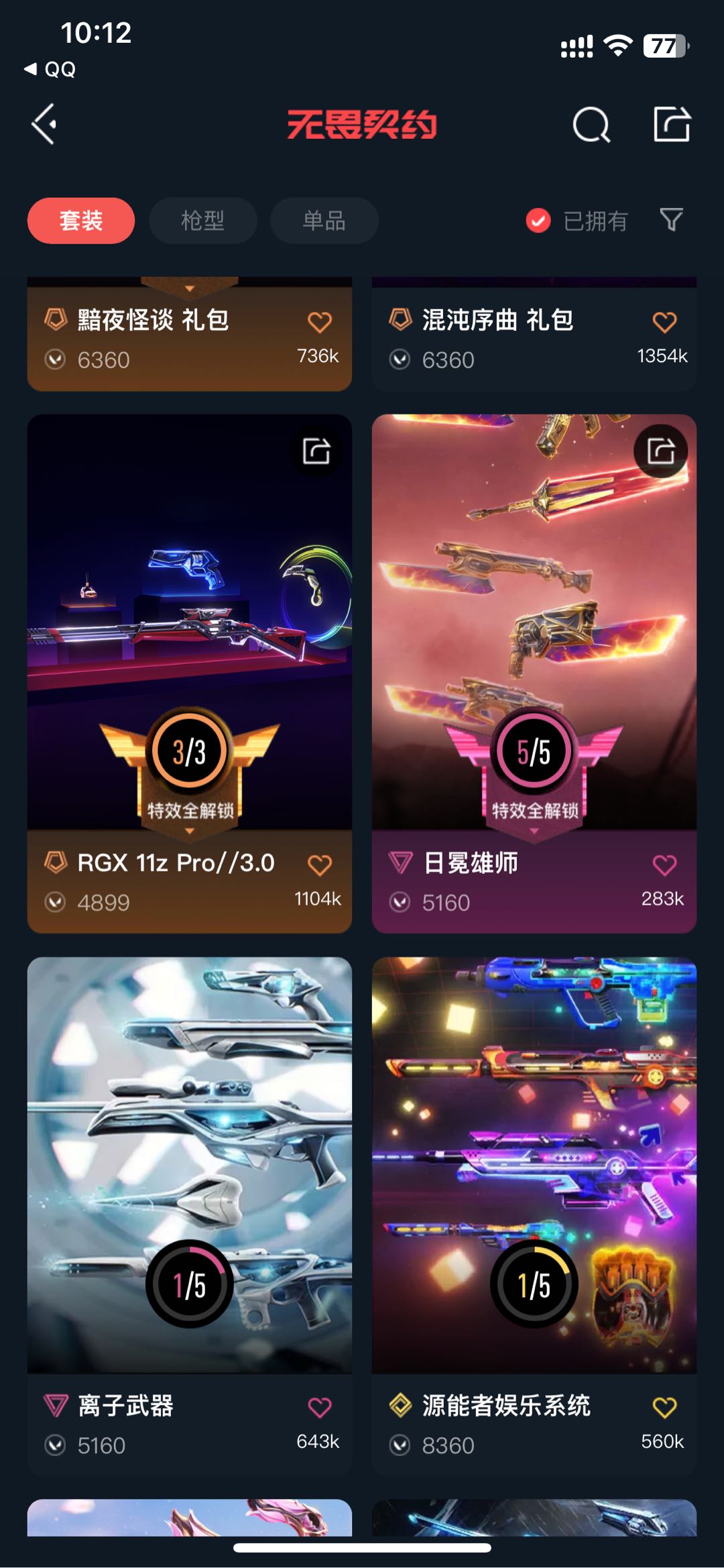The width and height of the screenshot is (724, 1568).
Task: Switch to the 单品 tab
Action: (324, 221)
